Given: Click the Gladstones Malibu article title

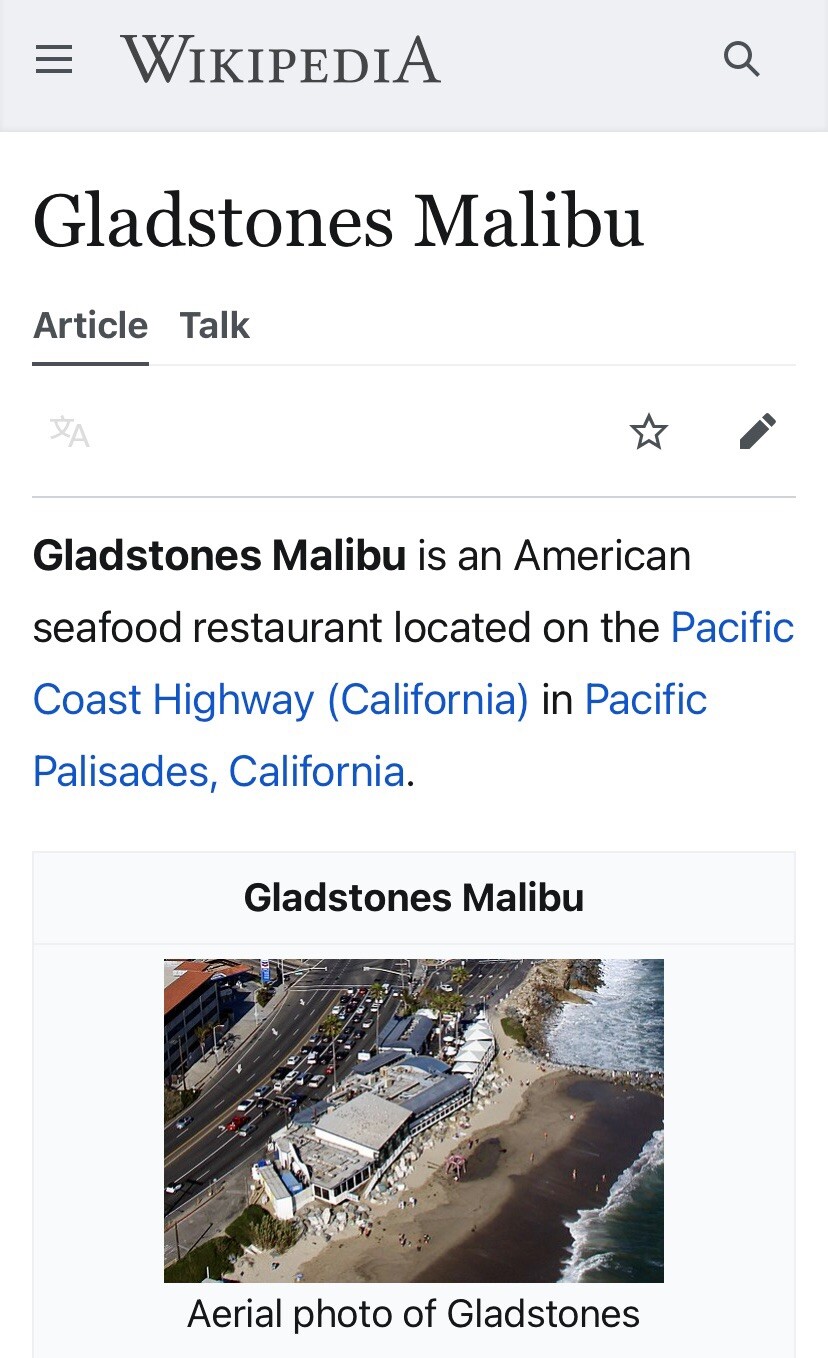Looking at the screenshot, I should 338,222.
